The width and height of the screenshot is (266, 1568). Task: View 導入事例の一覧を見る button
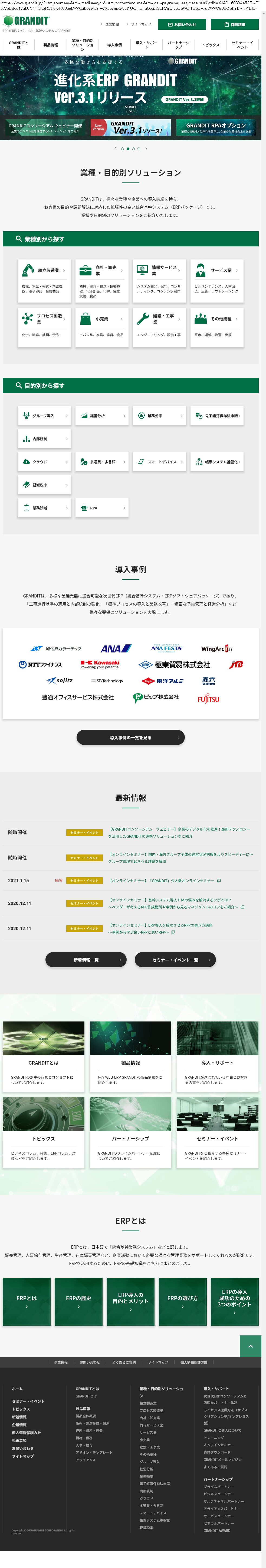pos(131,738)
